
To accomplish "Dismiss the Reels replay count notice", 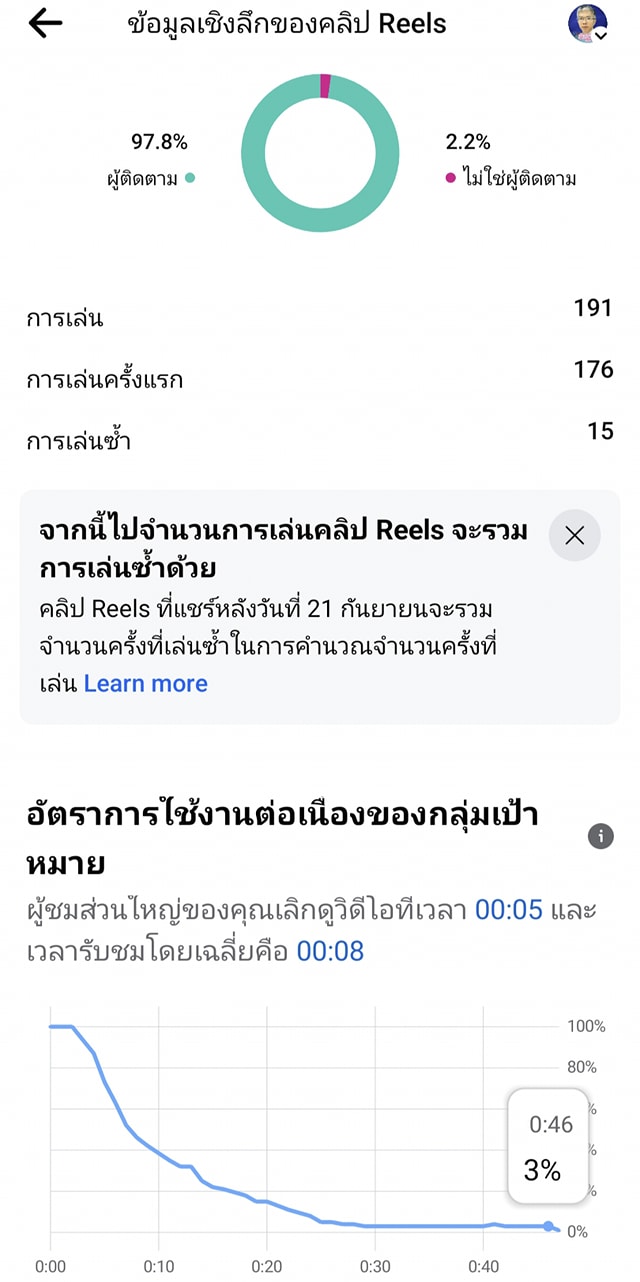I will coord(575,535).
